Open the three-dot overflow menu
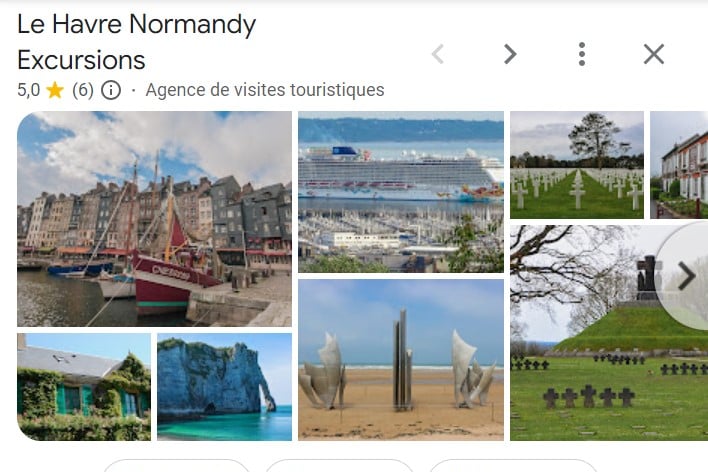The image size is (708, 472). tap(582, 54)
